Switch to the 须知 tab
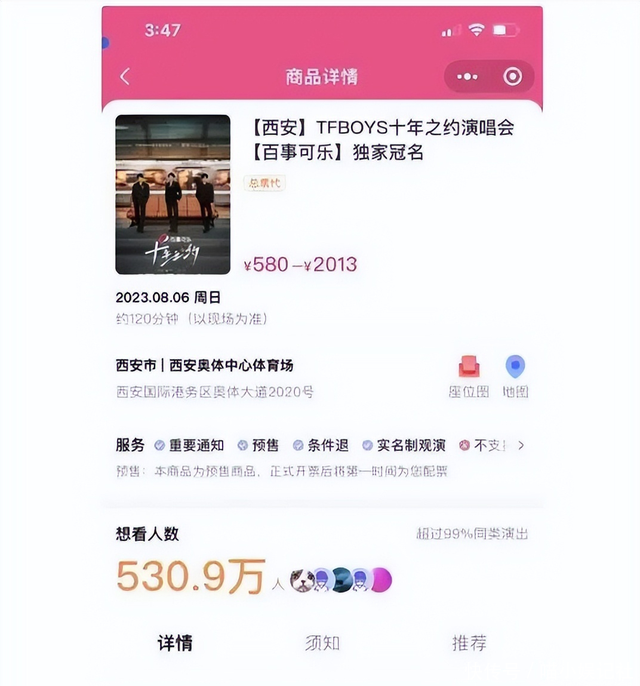Viewport: 640px width, 686px height. 322,643
